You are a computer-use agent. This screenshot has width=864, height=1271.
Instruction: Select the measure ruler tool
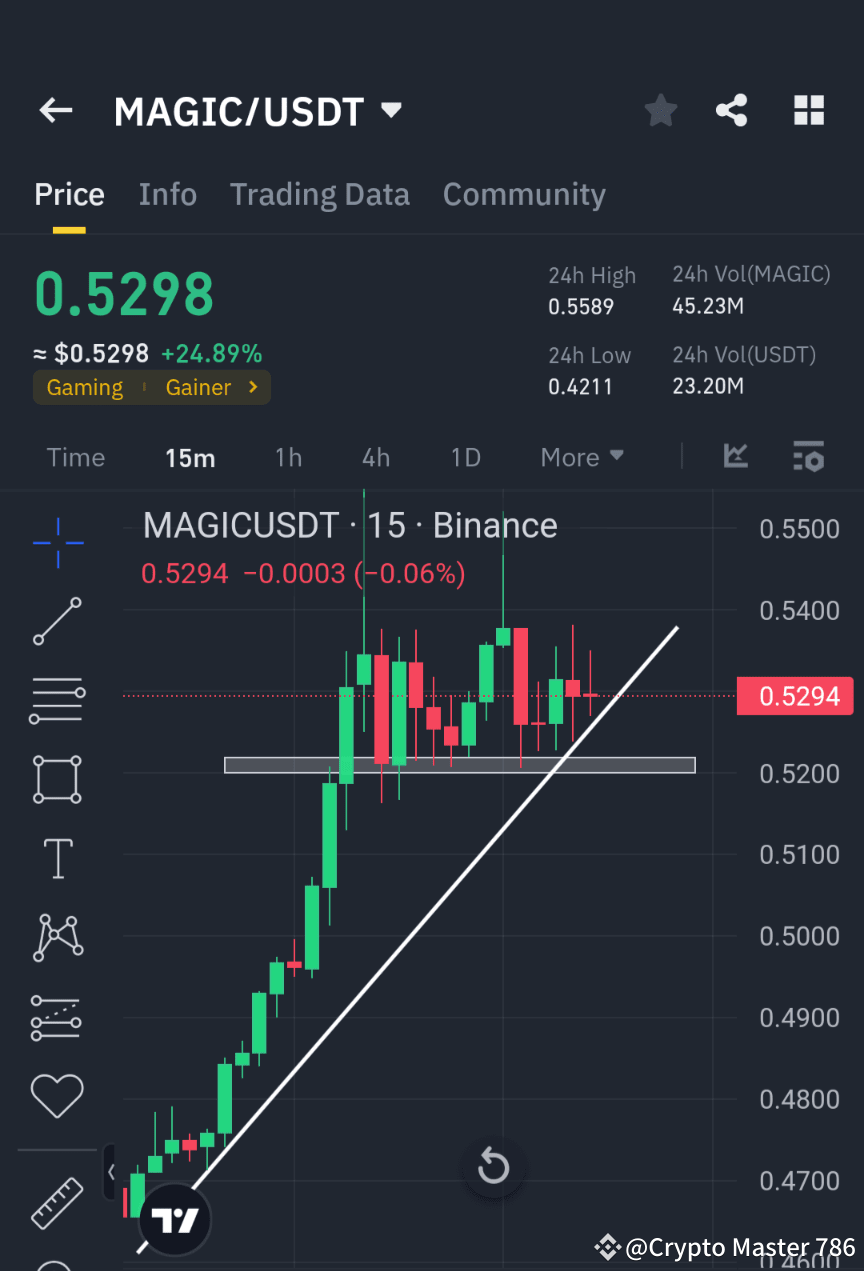(57, 1204)
